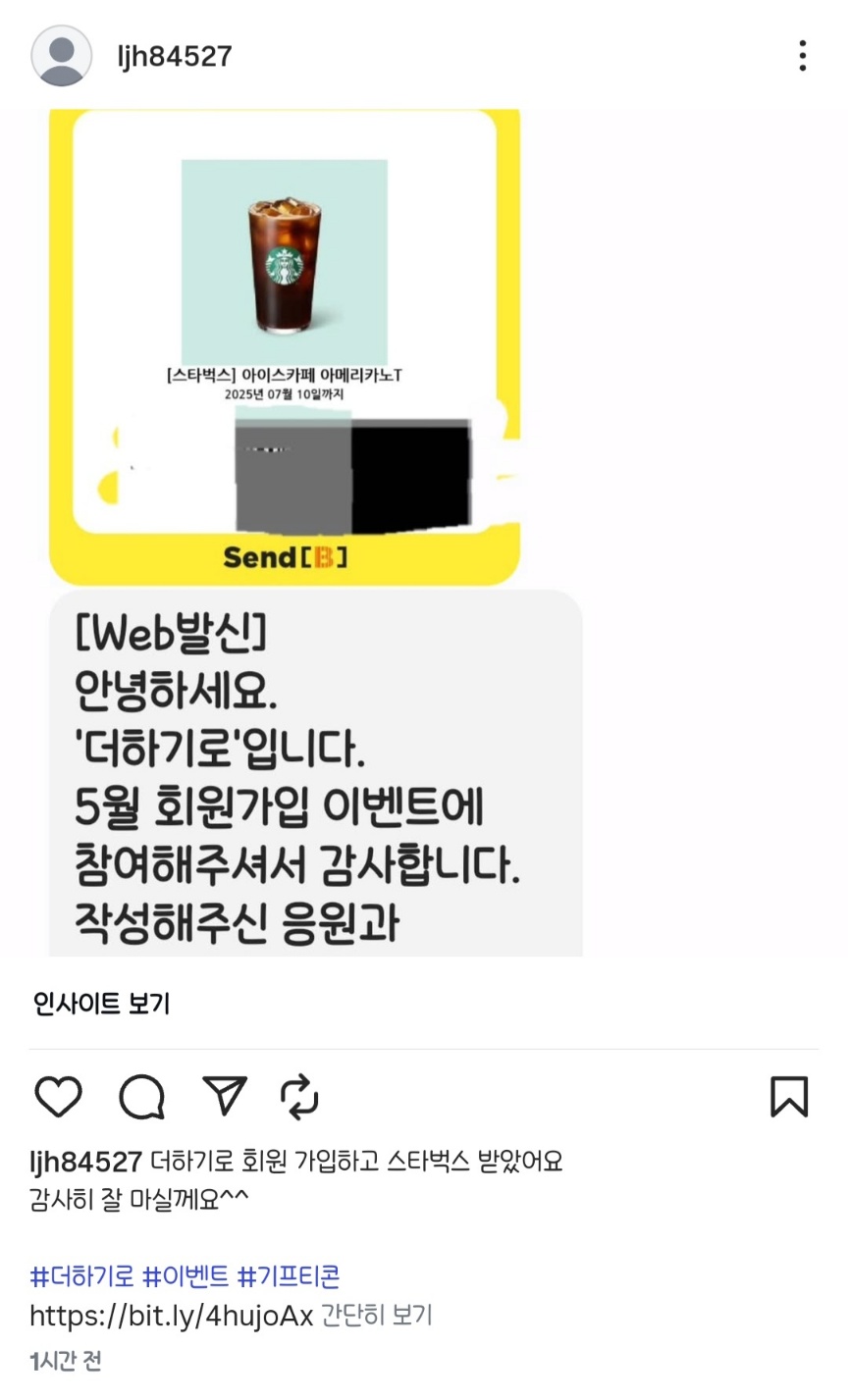
Task: Collapse caption with 간단히 보기
Action: (377, 1316)
